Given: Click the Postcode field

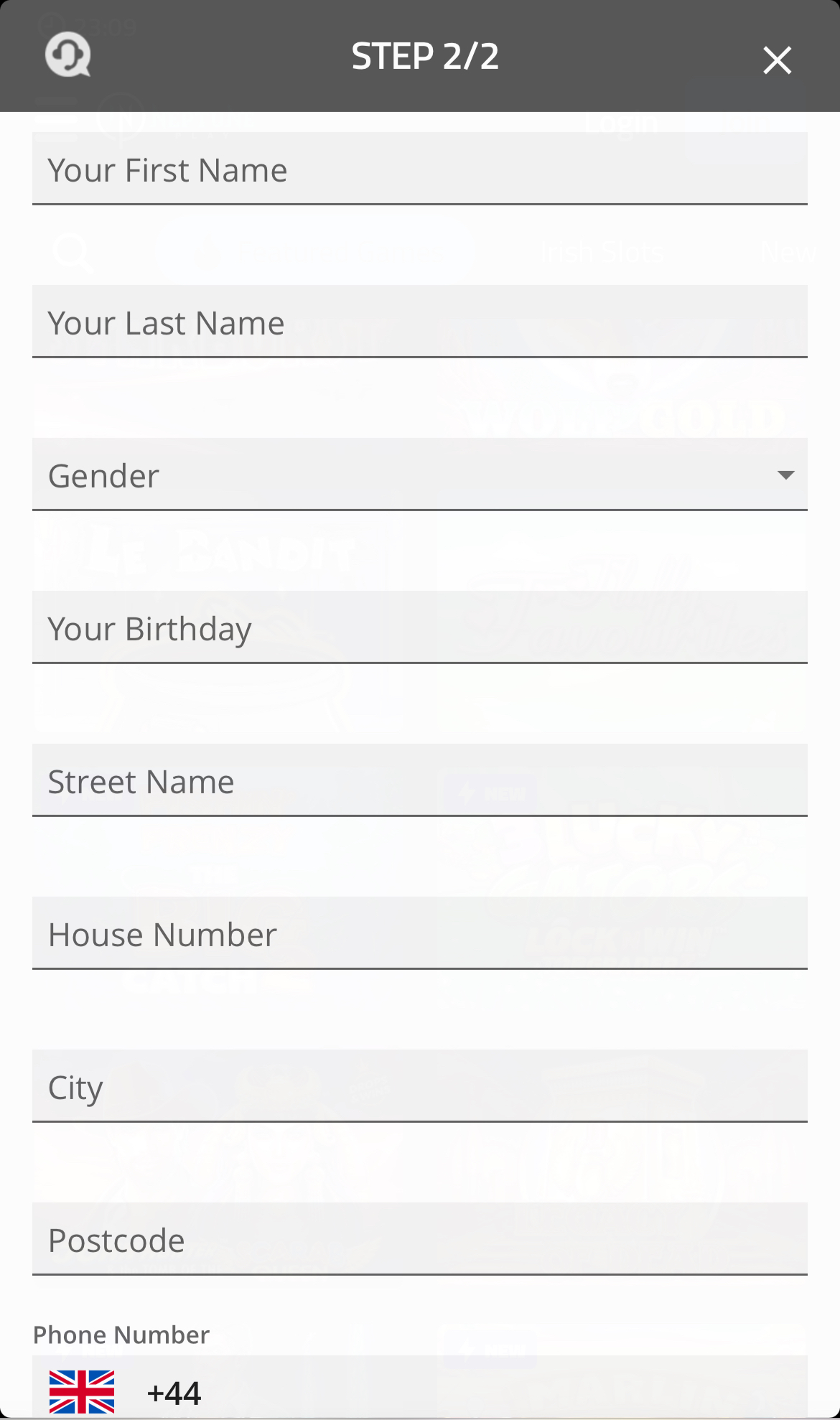Looking at the screenshot, I should 420,1239.
